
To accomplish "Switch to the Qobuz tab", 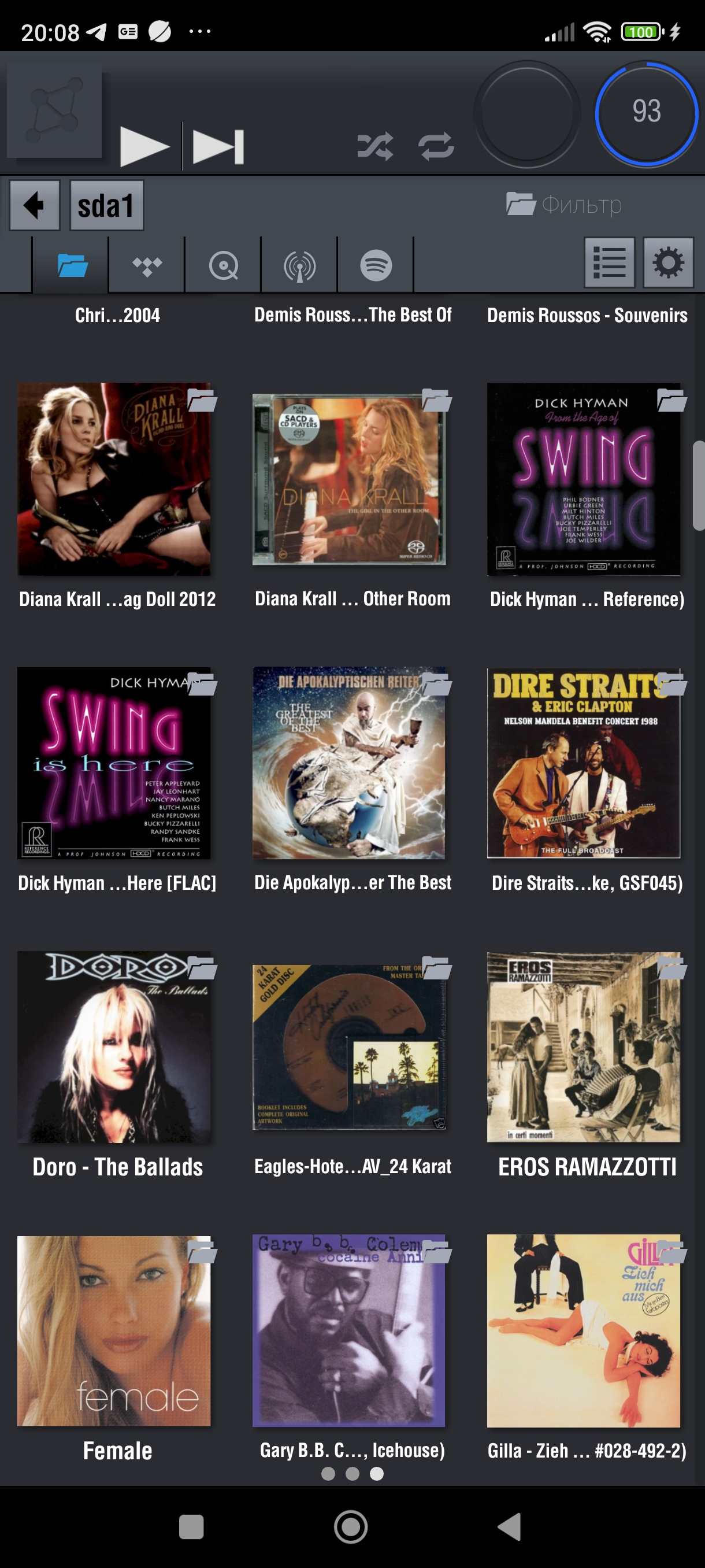I will [223, 265].
